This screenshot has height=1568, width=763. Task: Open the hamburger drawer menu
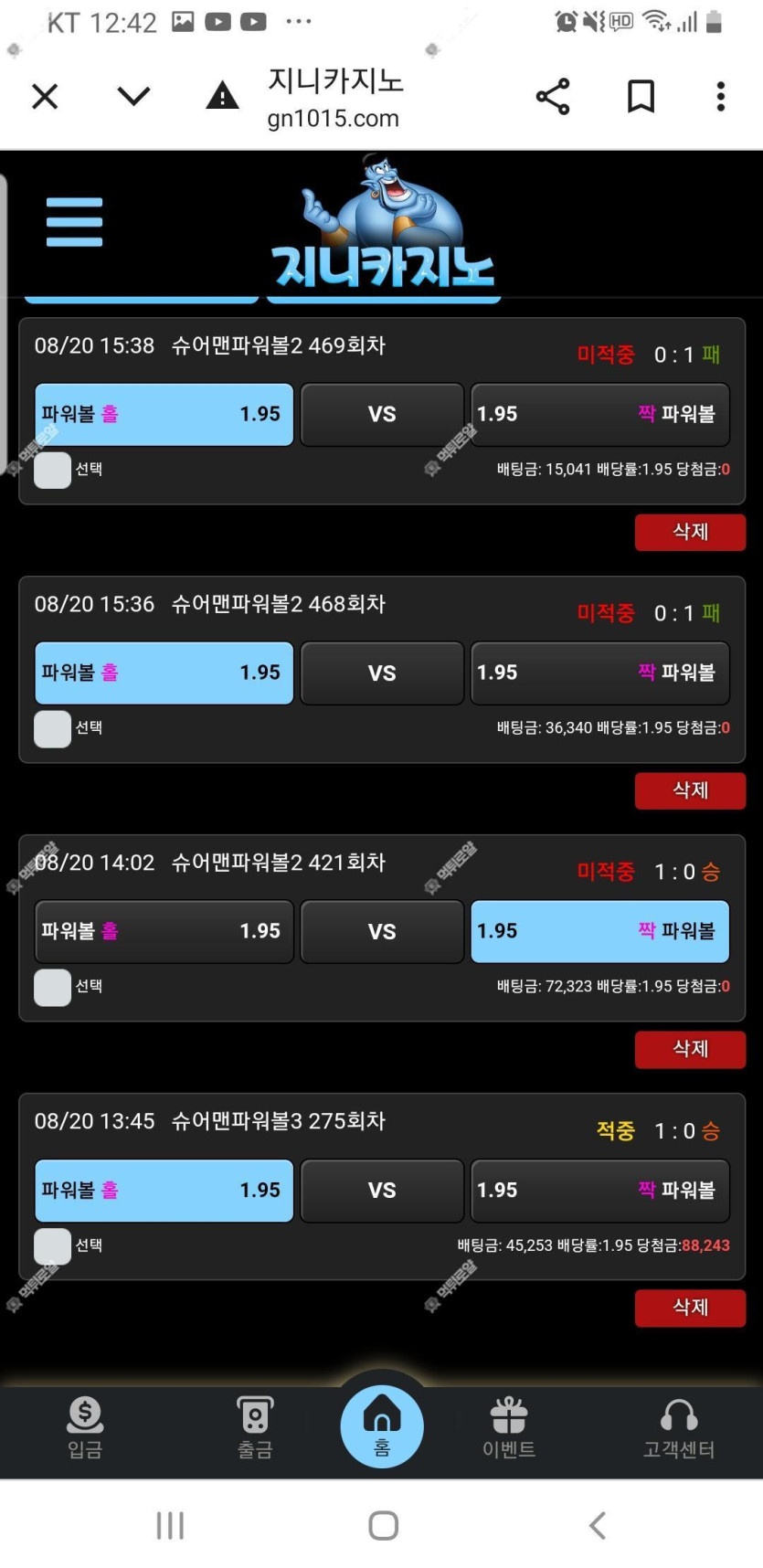74,222
